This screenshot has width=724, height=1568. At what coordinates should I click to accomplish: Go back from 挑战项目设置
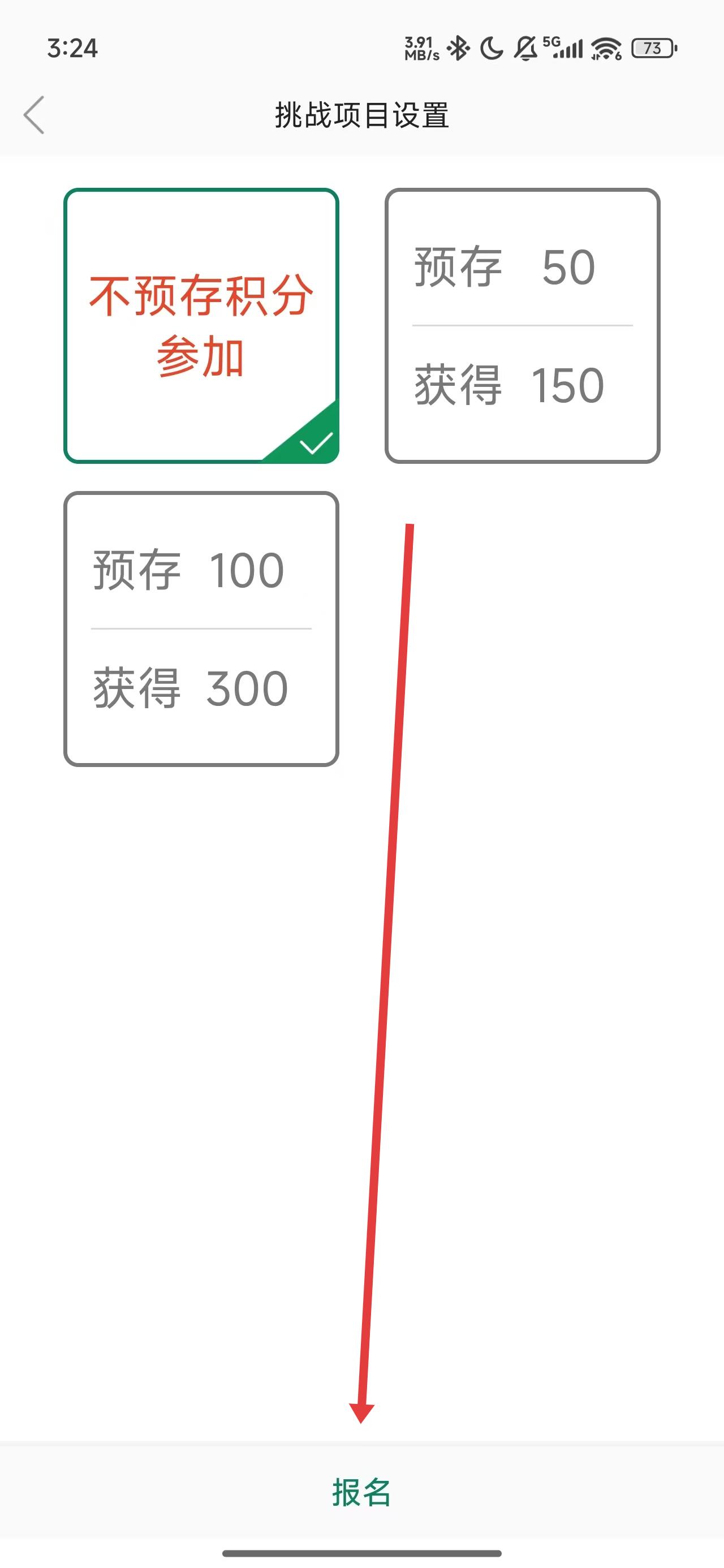(x=34, y=114)
